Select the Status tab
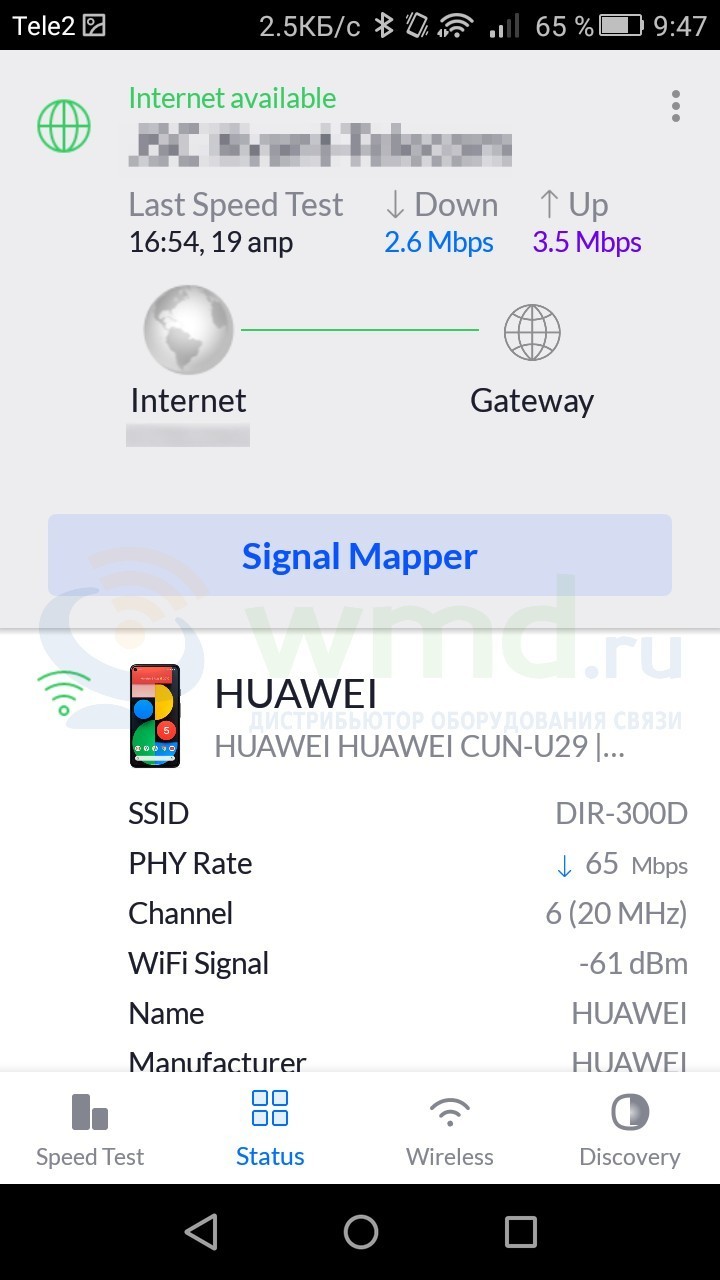The height and width of the screenshot is (1280, 720). coord(270,1130)
